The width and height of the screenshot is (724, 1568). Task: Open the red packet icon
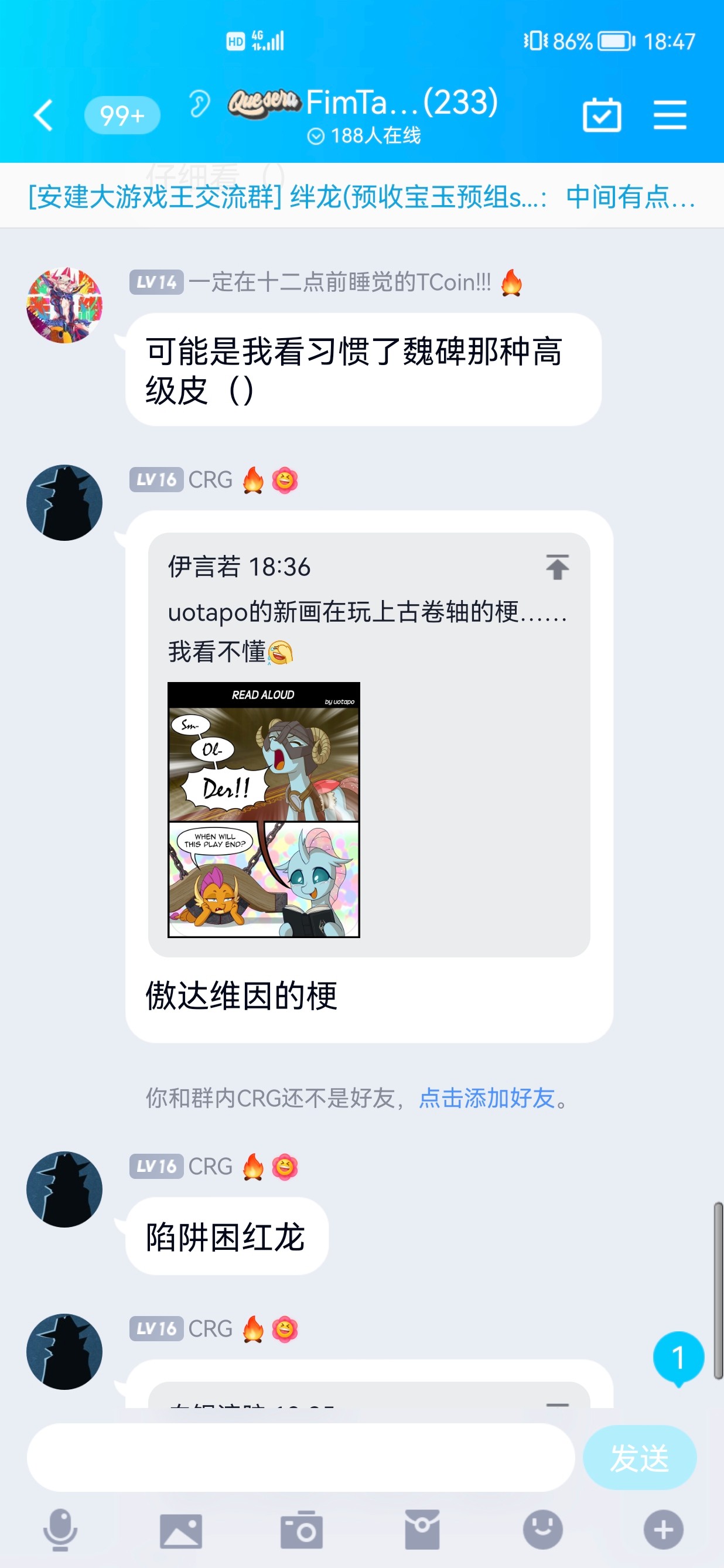click(422, 1529)
